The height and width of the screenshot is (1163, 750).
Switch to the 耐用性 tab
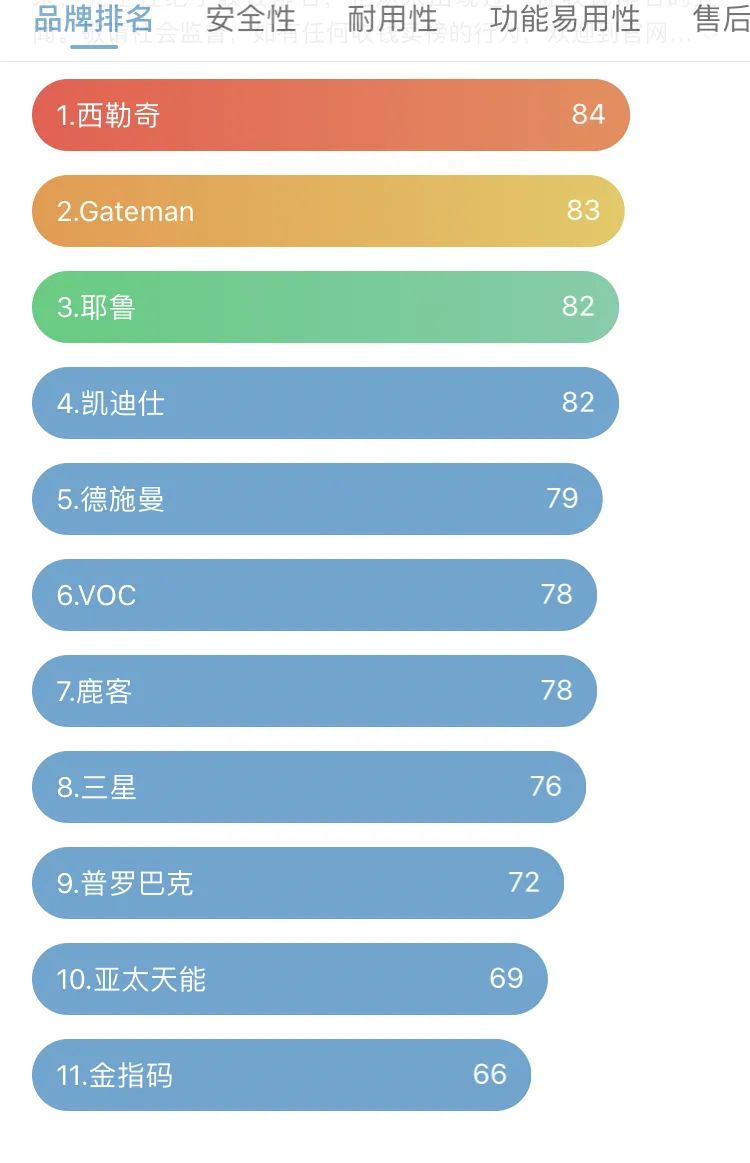392,19
